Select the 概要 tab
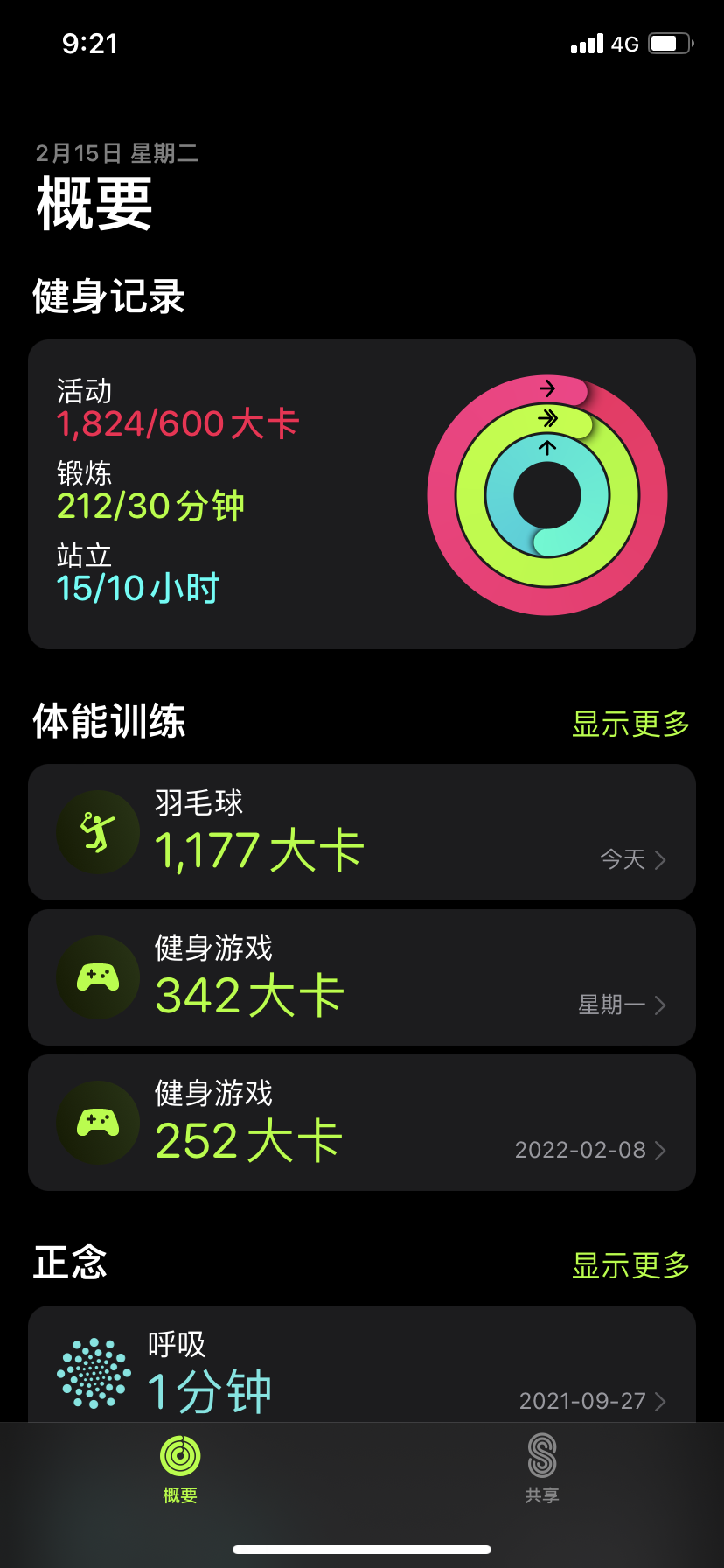 tap(180, 1469)
